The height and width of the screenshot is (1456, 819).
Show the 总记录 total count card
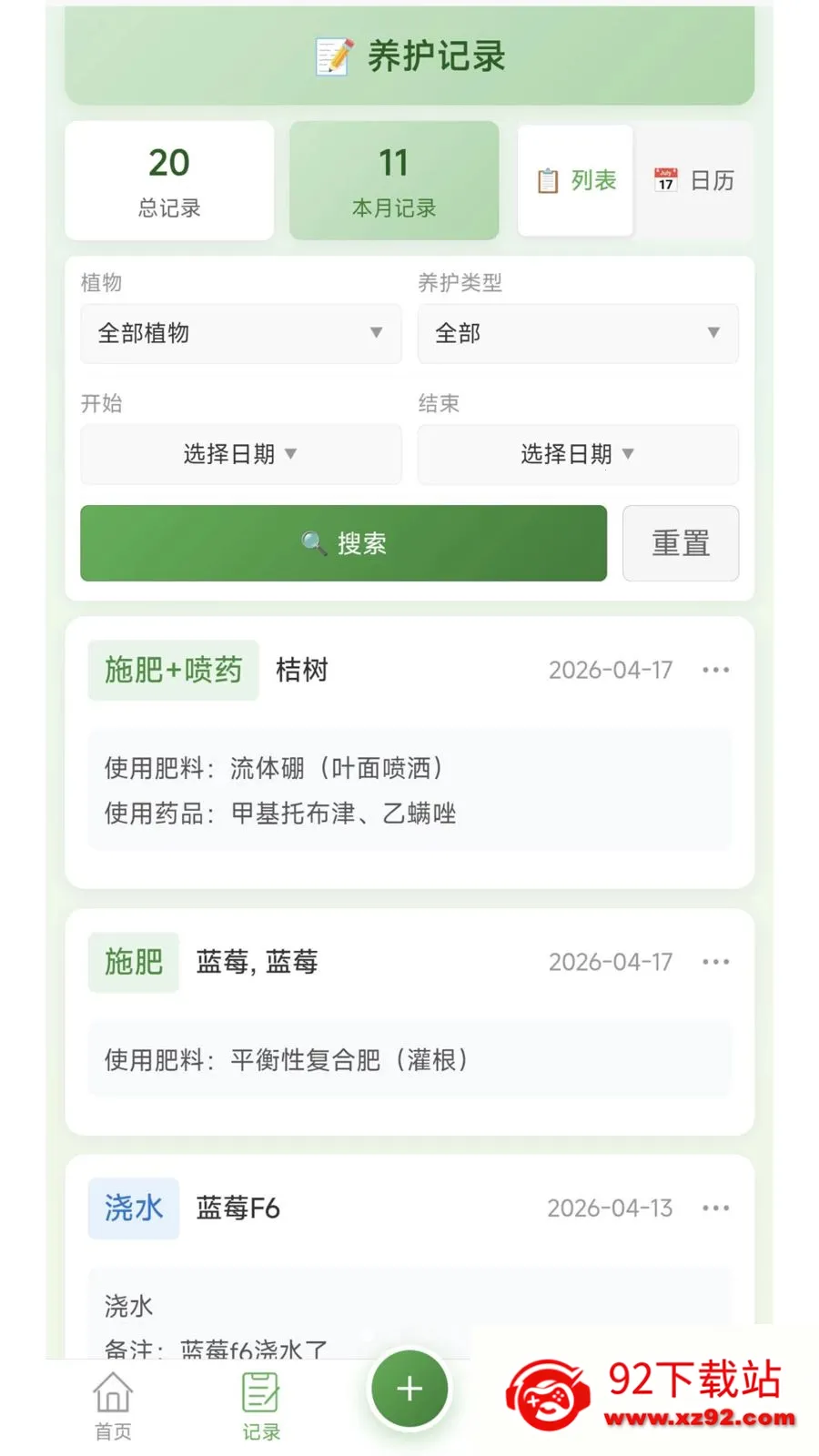169,180
